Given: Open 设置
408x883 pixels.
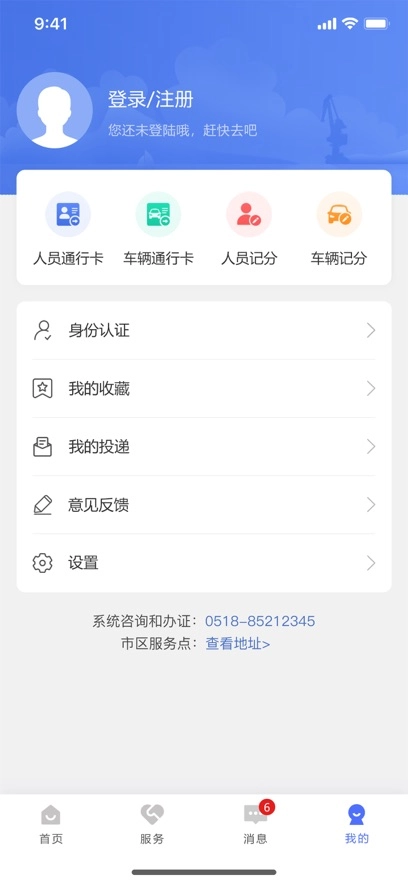Looking at the screenshot, I should tap(204, 563).
